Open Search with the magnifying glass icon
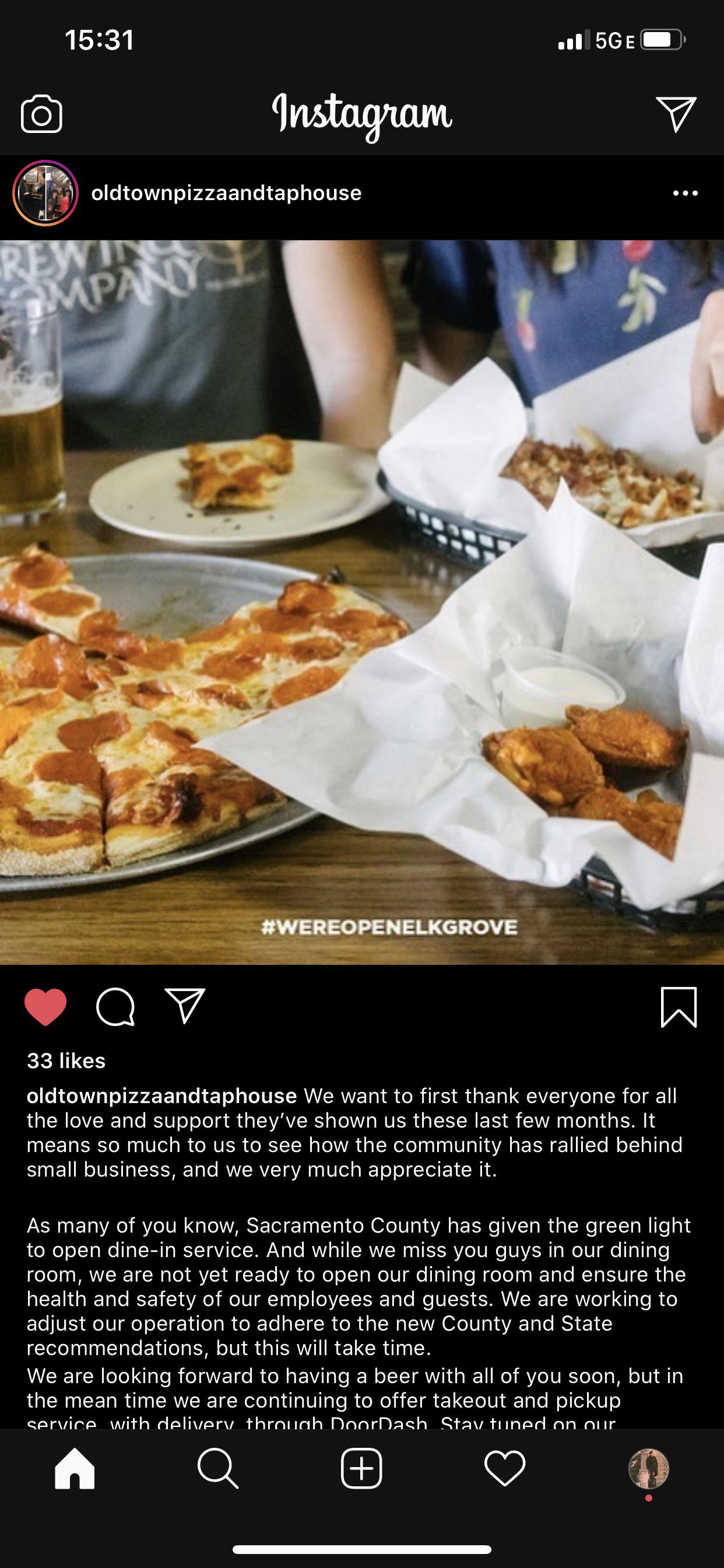 [217, 1467]
